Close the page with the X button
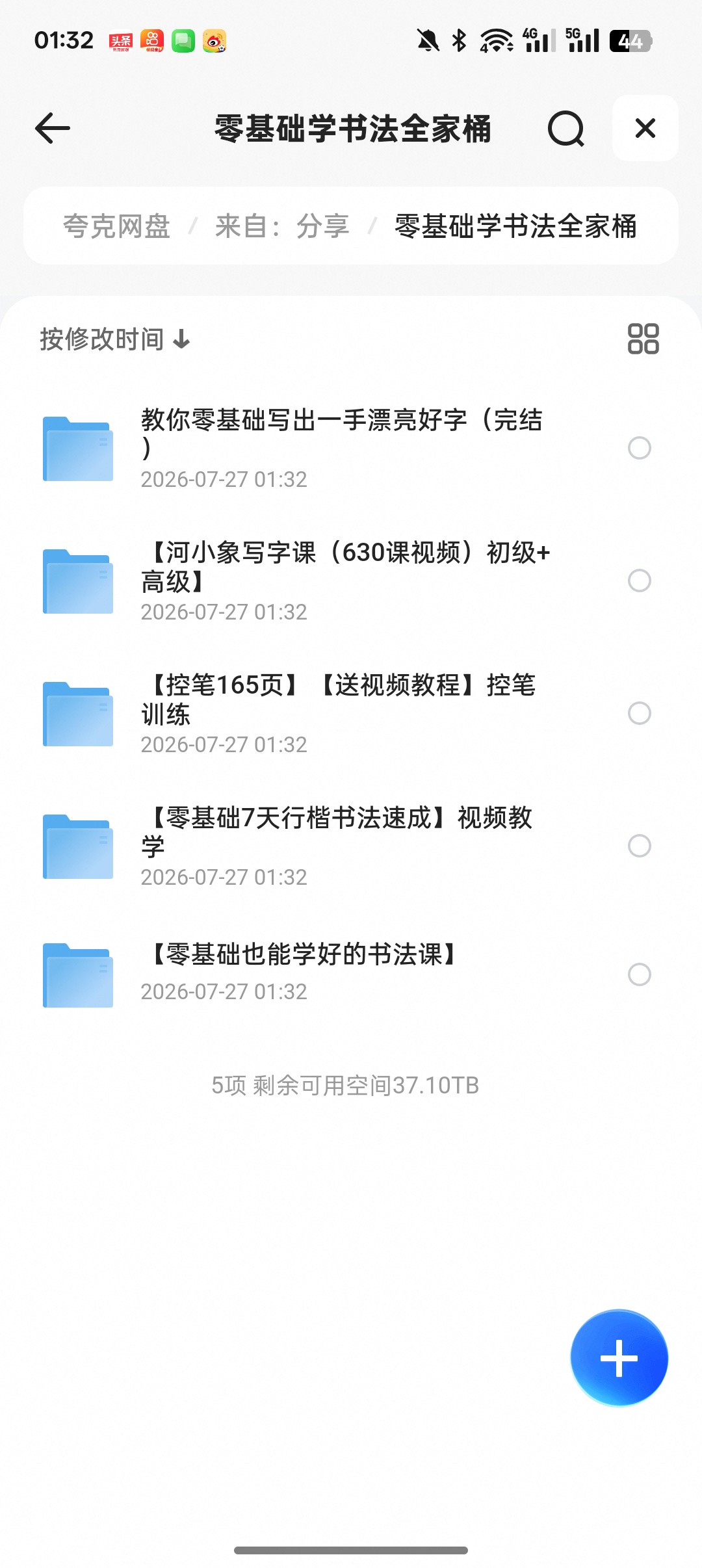The width and height of the screenshot is (702, 1568). click(x=645, y=128)
